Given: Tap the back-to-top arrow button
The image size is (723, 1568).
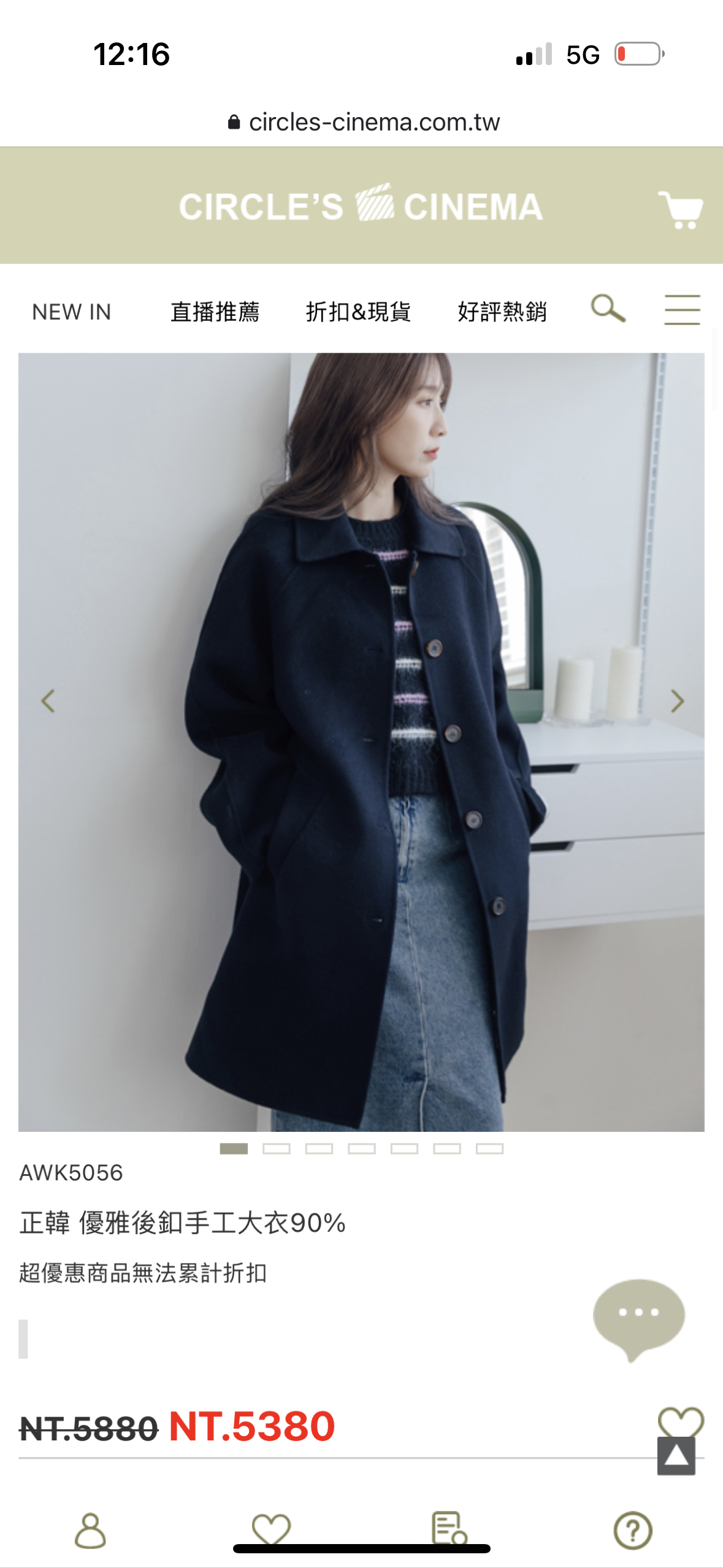Looking at the screenshot, I should click(676, 1456).
